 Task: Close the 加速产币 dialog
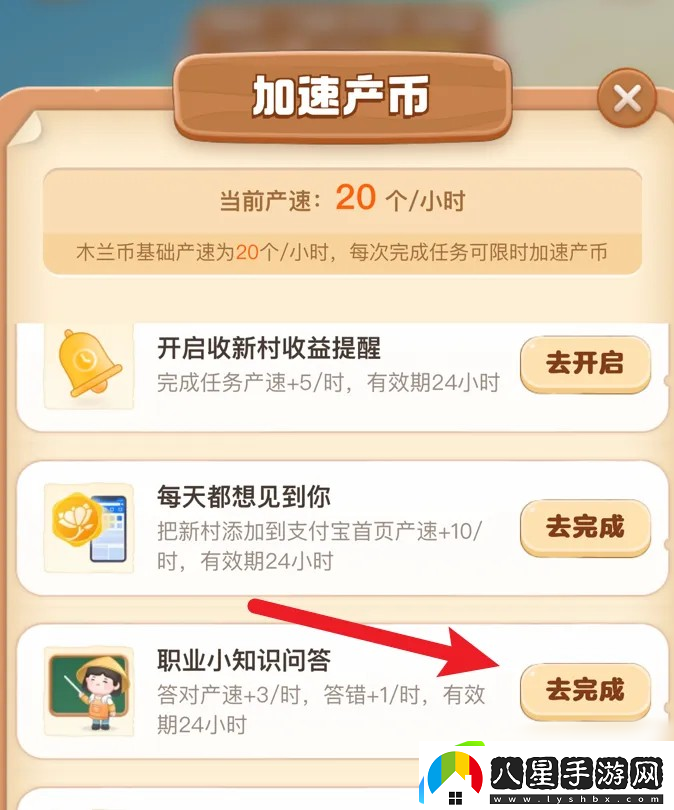coord(626,98)
